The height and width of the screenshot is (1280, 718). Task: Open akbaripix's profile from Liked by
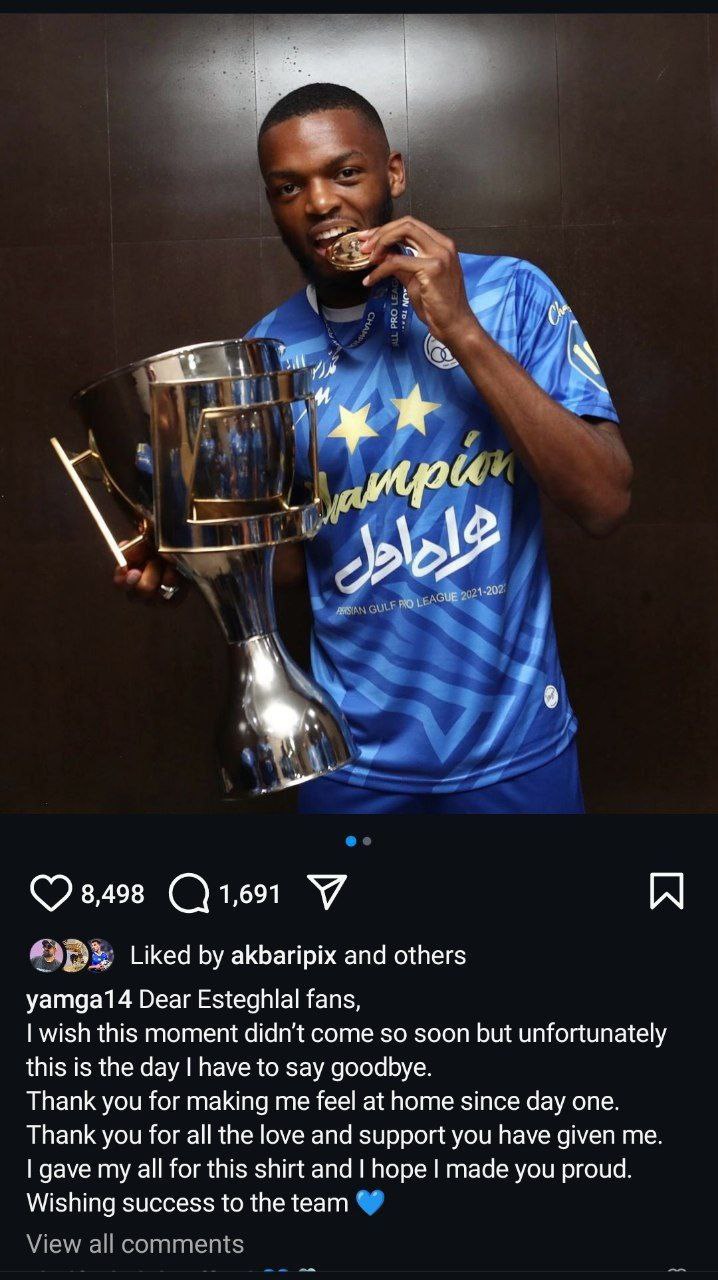click(283, 956)
